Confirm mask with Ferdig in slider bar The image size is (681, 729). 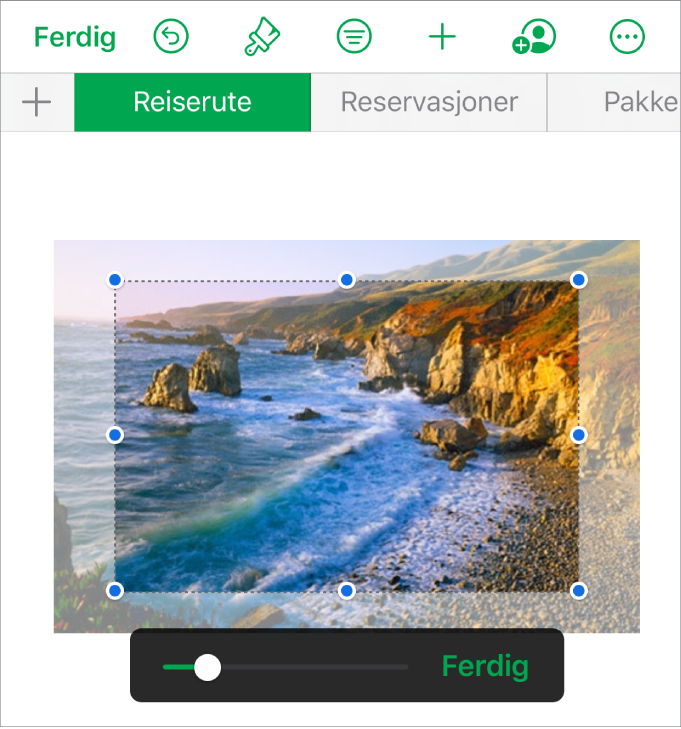485,667
